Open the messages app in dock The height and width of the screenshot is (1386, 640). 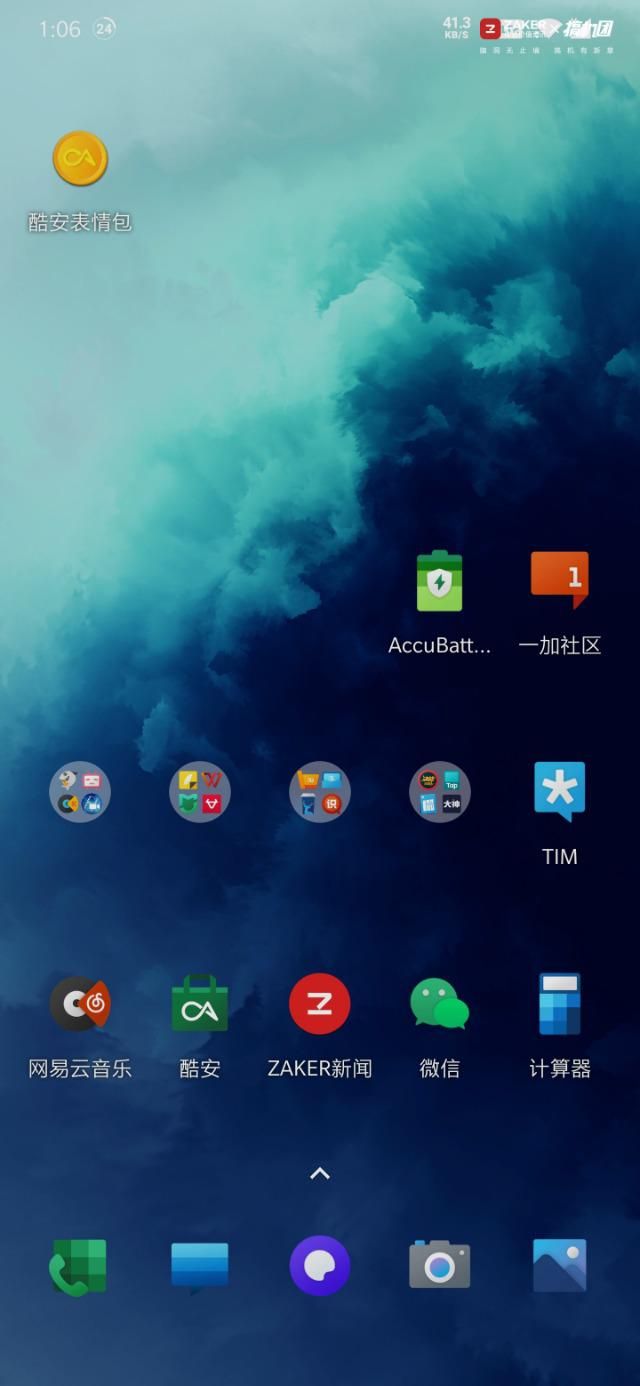click(200, 1266)
